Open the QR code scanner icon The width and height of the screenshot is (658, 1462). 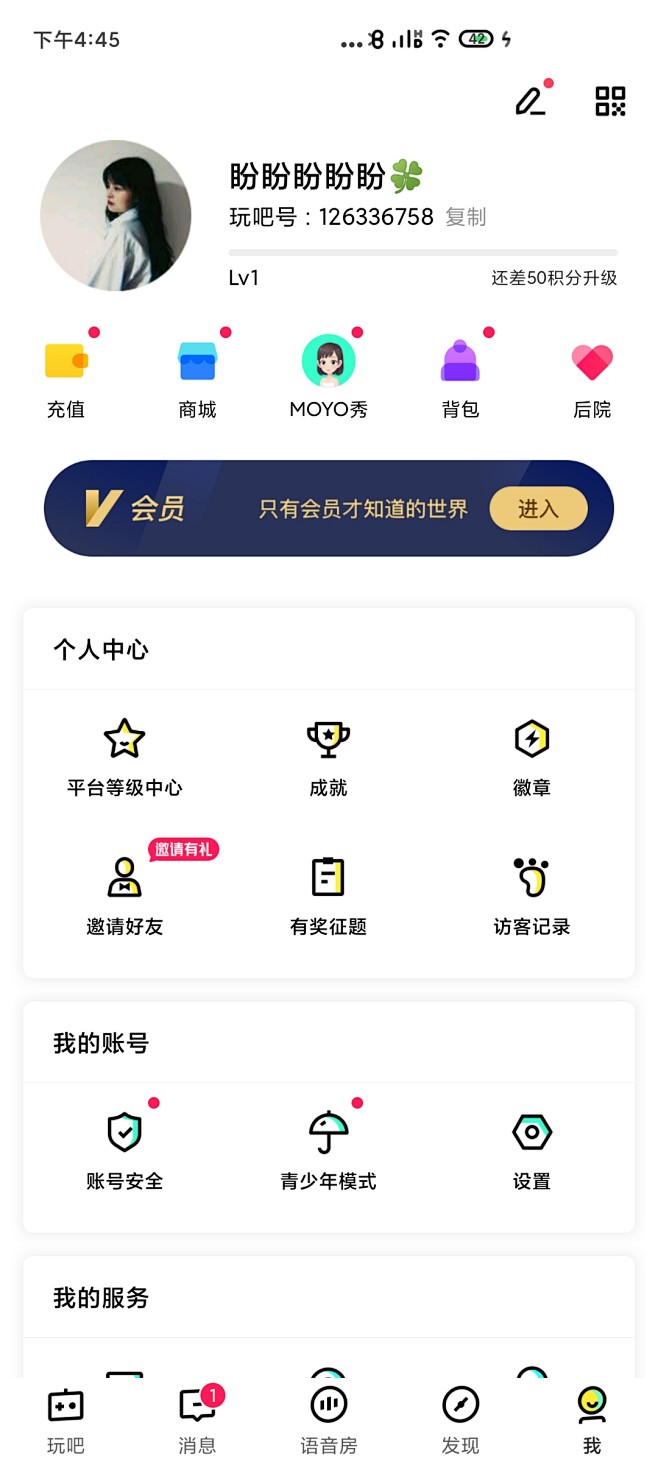click(610, 101)
